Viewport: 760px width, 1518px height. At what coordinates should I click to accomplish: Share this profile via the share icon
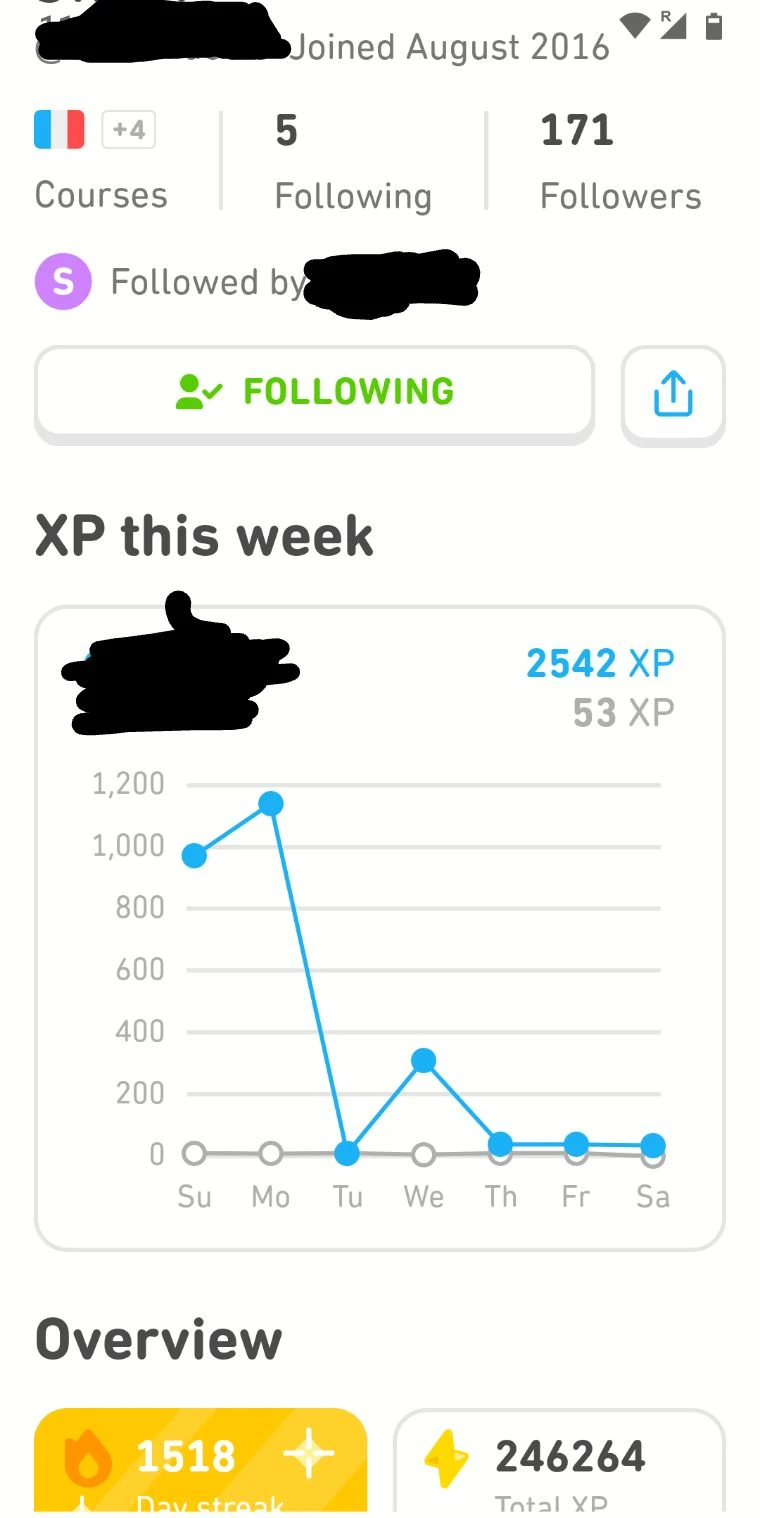(673, 393)
